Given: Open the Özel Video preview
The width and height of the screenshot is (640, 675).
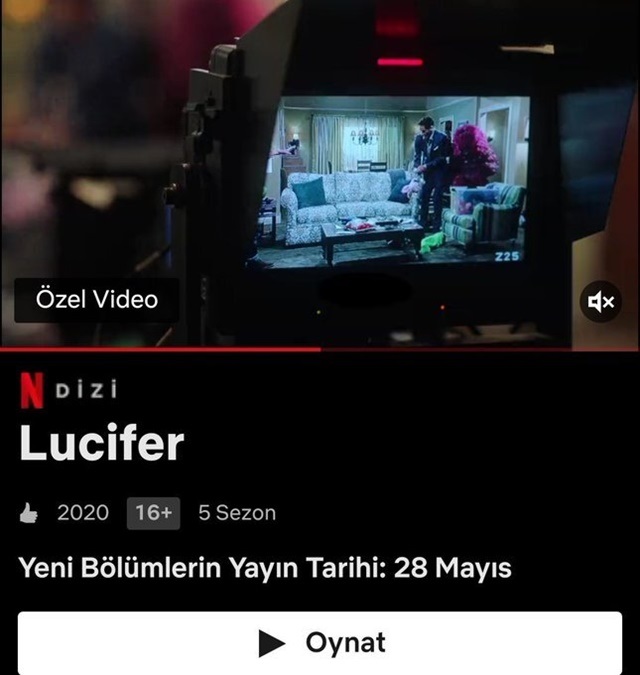Looking at the screenshot, I should (96, 299).
